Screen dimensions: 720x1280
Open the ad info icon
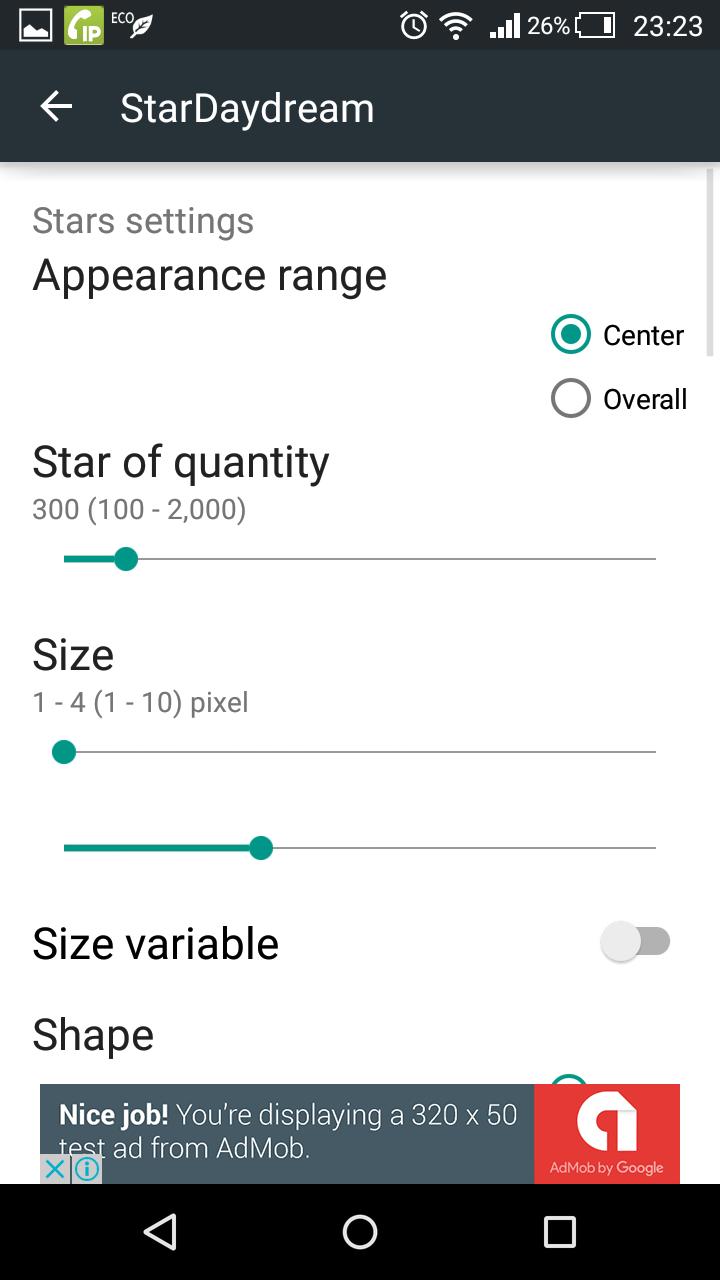87,1169
